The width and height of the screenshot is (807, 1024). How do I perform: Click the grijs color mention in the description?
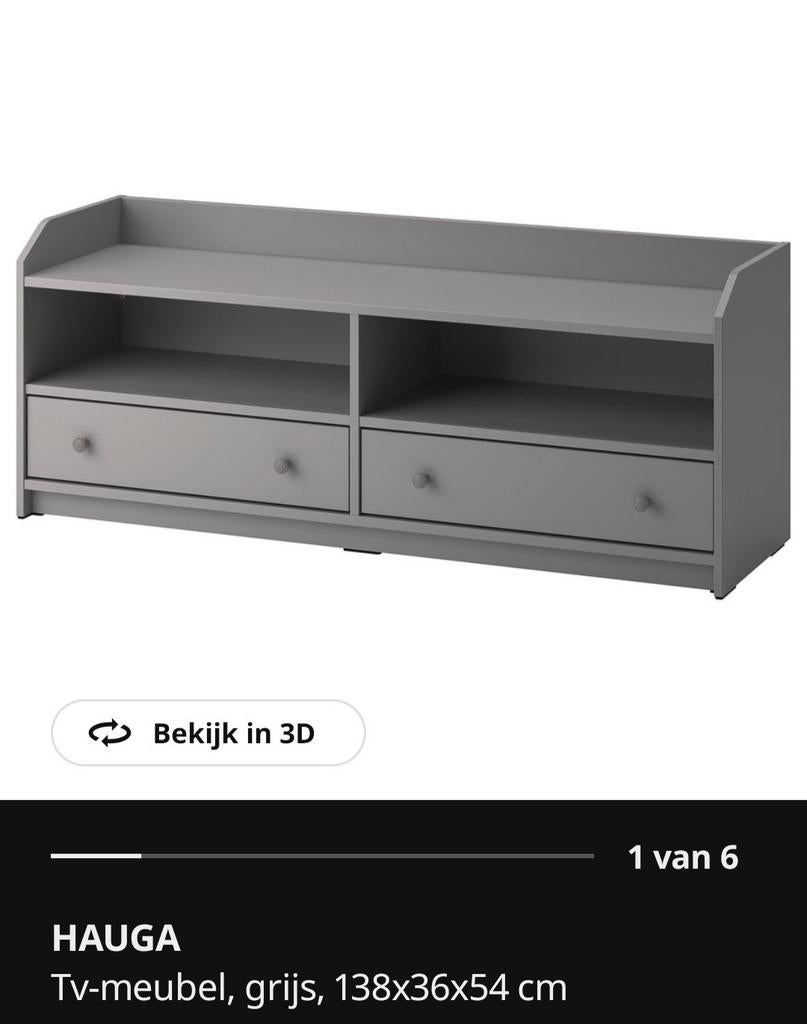click(283, 984)
